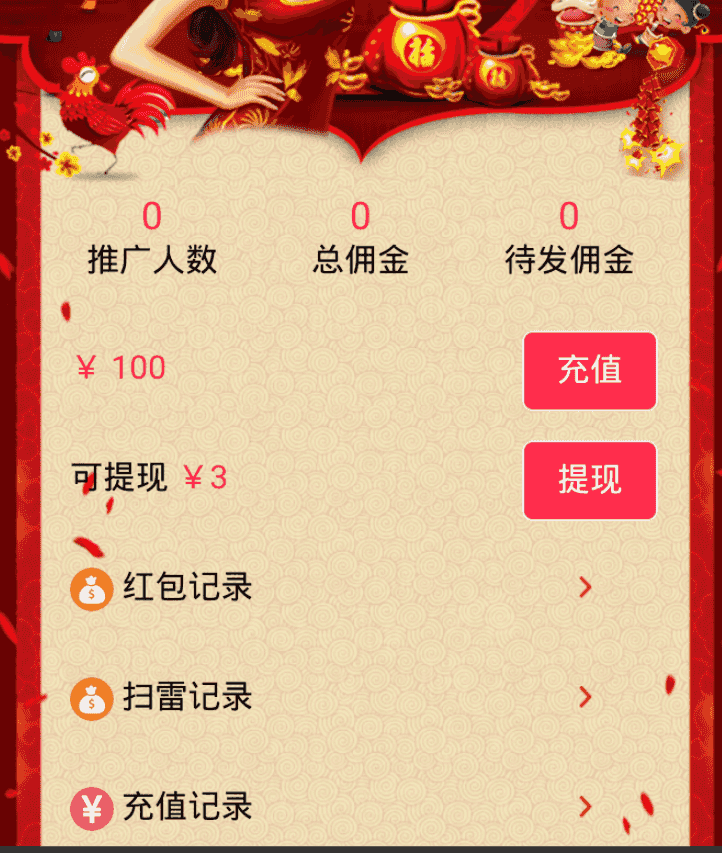This screenshot has width=722, height=853.
Task: Tap the 提现 withdraw button
Action: click(x=589, y=480)
